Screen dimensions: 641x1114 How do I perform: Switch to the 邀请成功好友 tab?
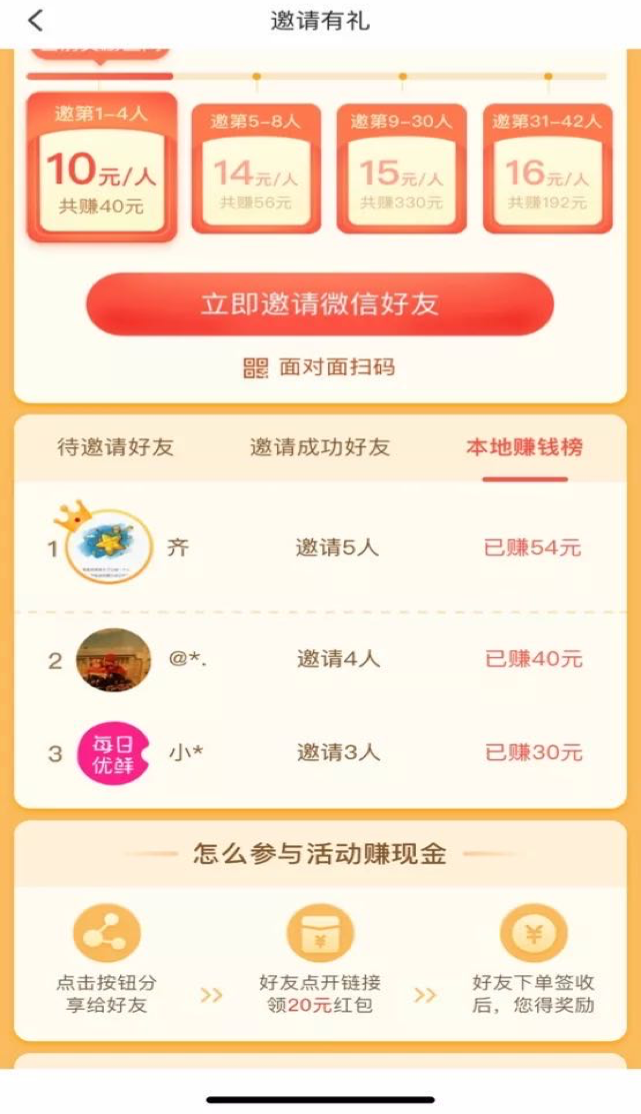pyautogui.click(x=320, y=447)
